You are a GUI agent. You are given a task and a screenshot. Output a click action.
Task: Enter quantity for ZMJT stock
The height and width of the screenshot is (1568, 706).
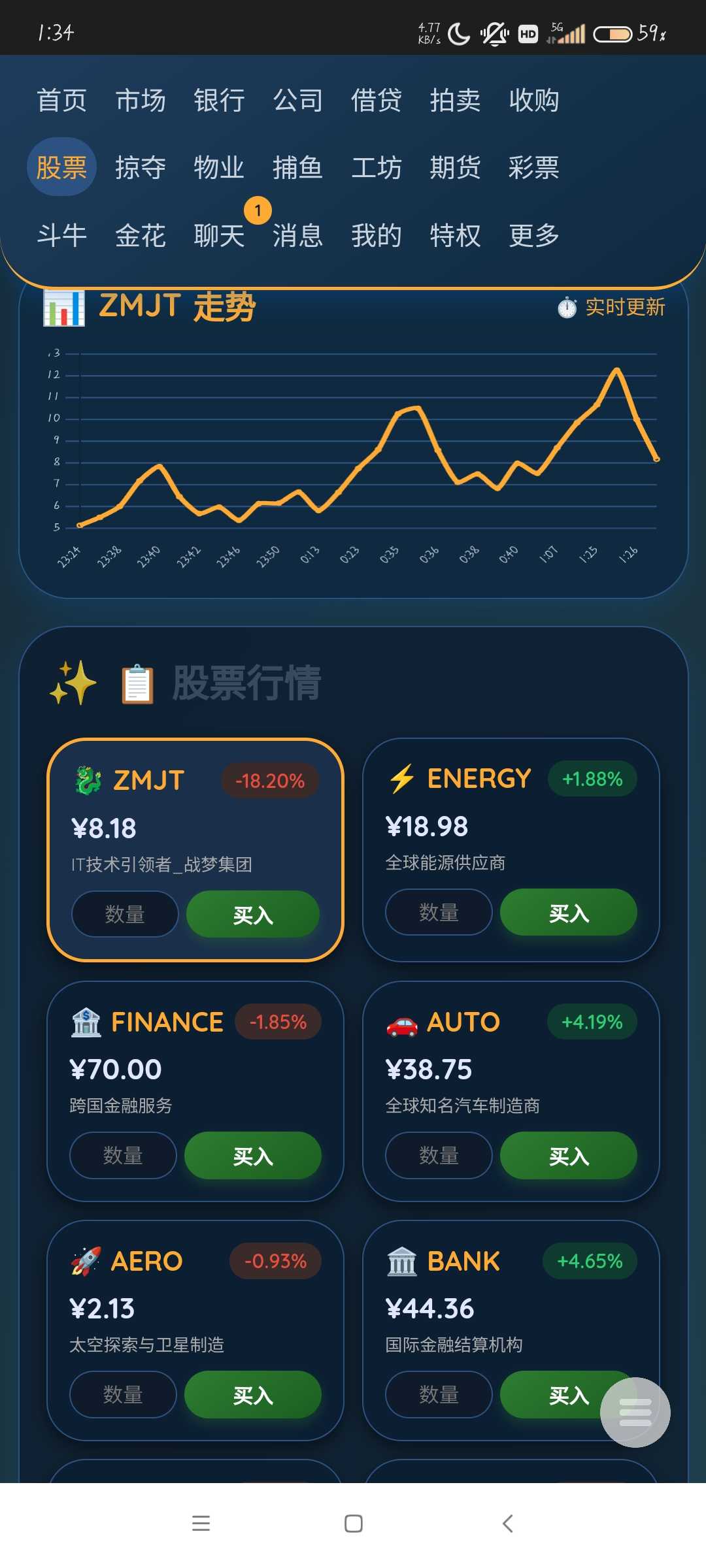click(125, 915)
